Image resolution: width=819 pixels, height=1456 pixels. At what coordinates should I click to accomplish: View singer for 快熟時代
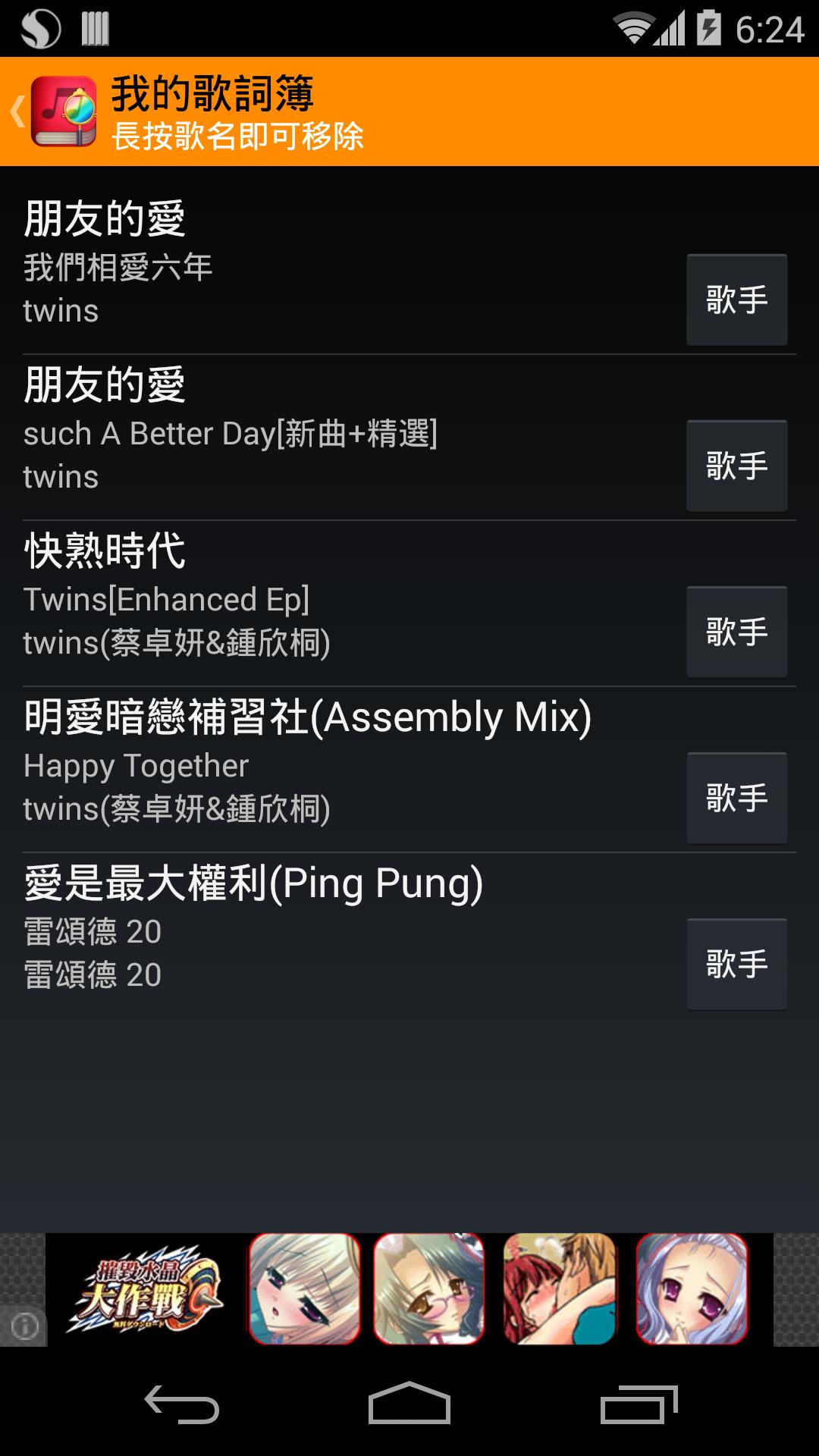click(736, 632)
